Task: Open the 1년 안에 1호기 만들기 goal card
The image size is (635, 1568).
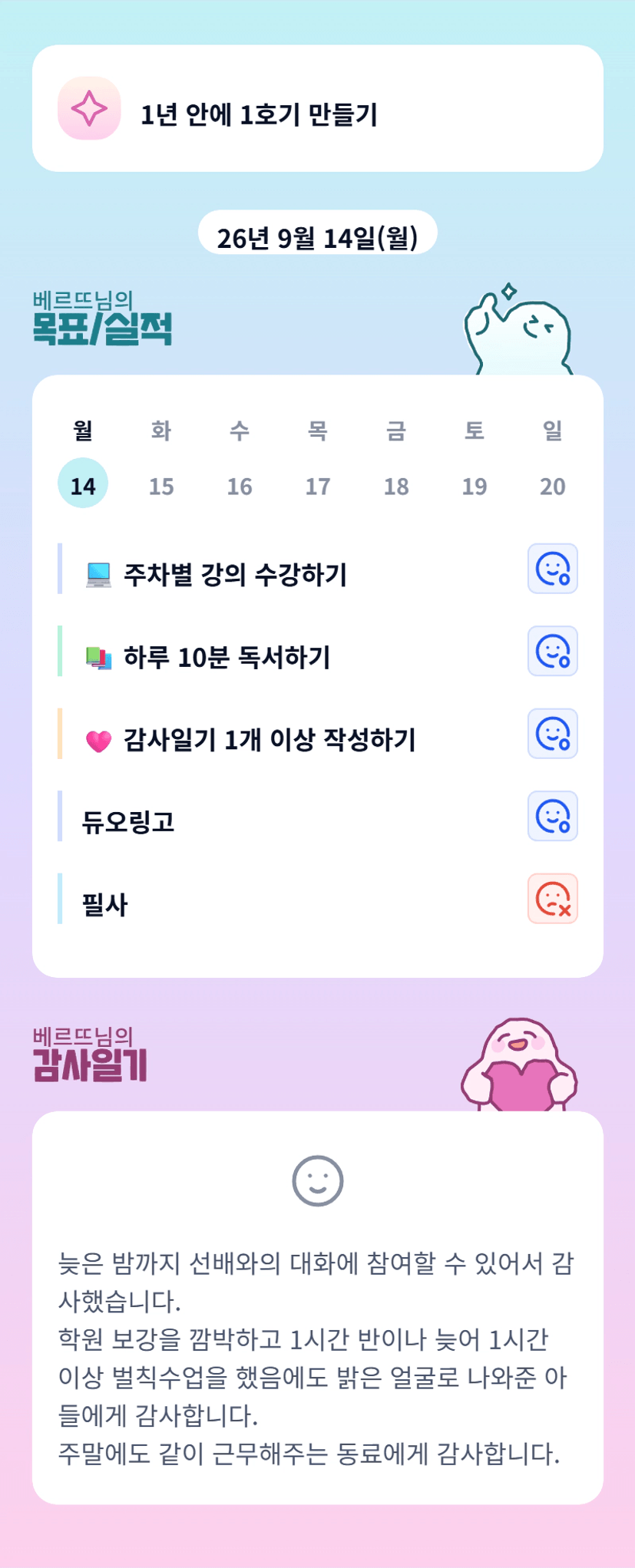Action: [317, 108]
